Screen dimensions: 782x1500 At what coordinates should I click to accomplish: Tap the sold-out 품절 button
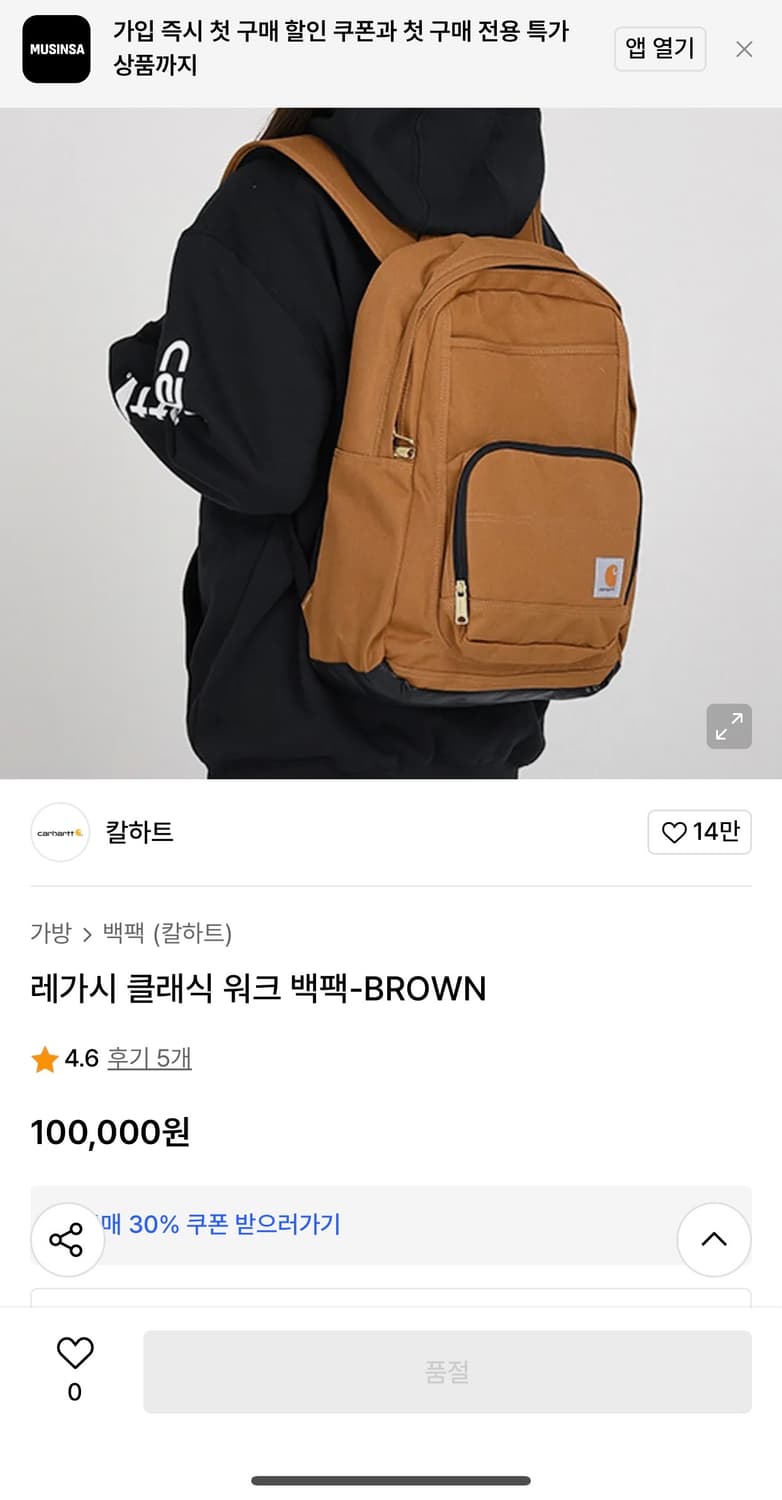click(x=449, y=1372)
